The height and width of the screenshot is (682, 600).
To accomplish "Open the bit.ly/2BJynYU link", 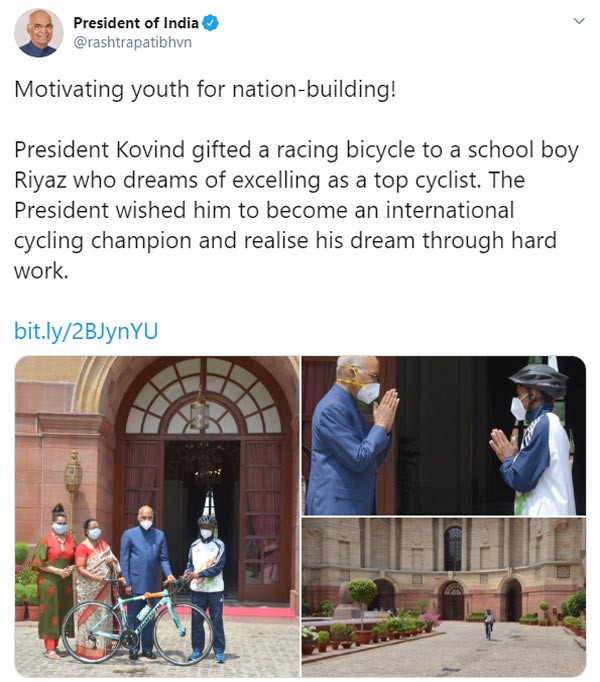I will (86, 331).
